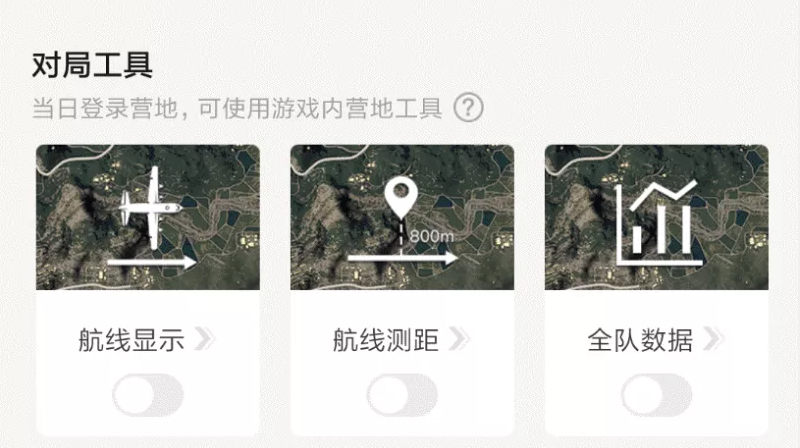Open the 航线测距 tool card

click(x=402, y=217)
